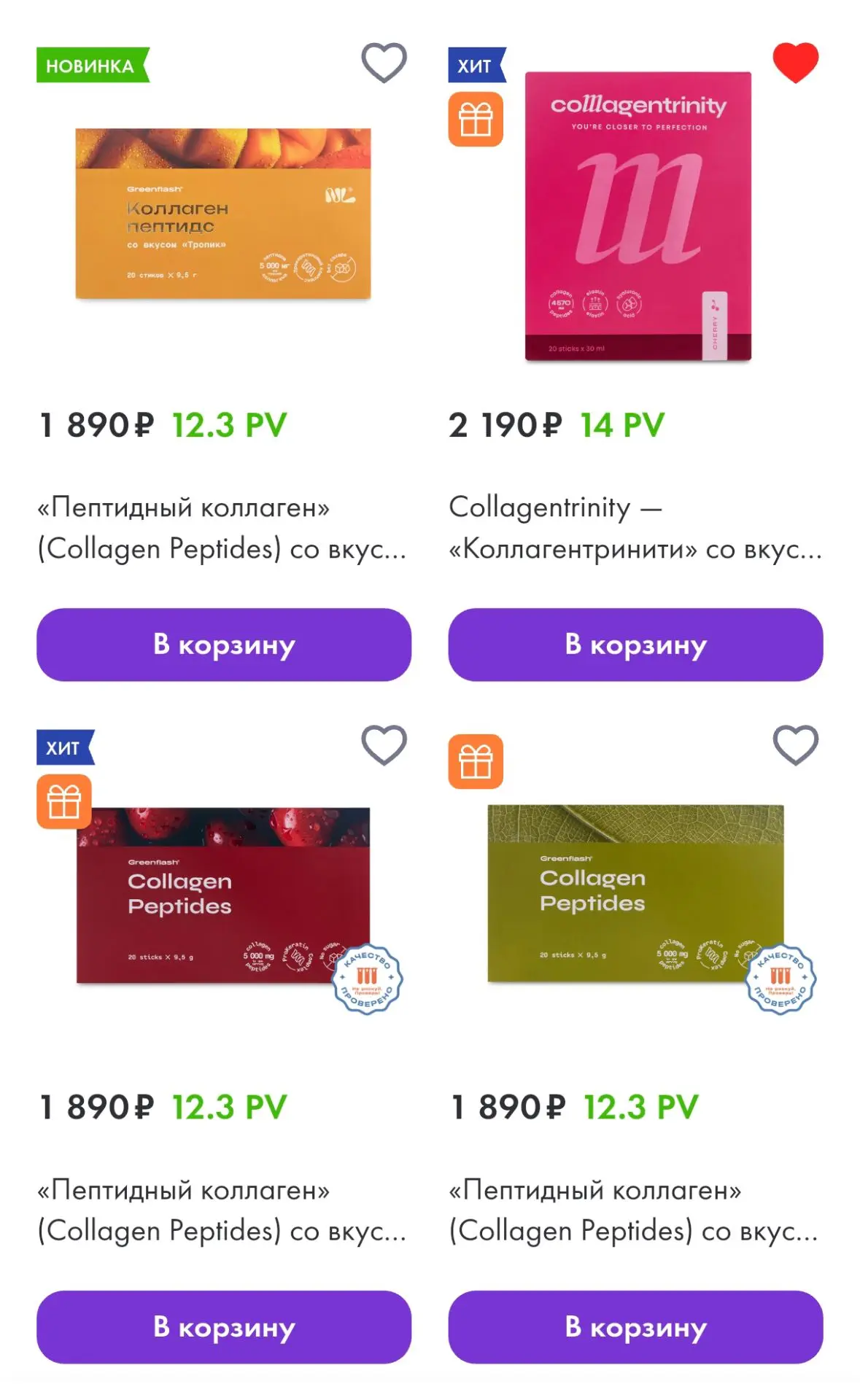Add orange Tropic collagen to cart
Screen dimensions: 860x1400
point(224,645)
